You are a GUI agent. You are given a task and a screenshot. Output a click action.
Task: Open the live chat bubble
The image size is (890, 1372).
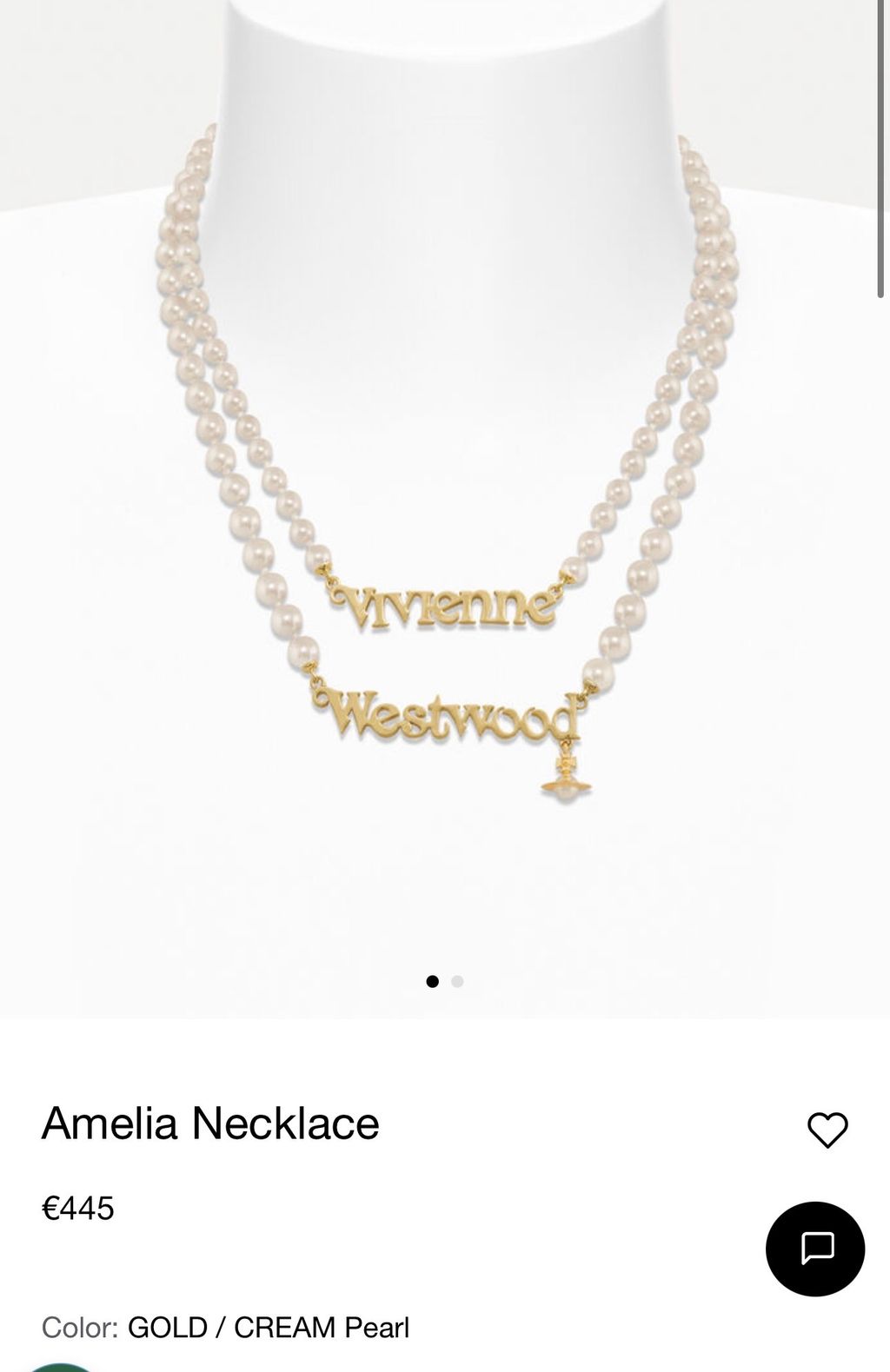click(814, 1249)
